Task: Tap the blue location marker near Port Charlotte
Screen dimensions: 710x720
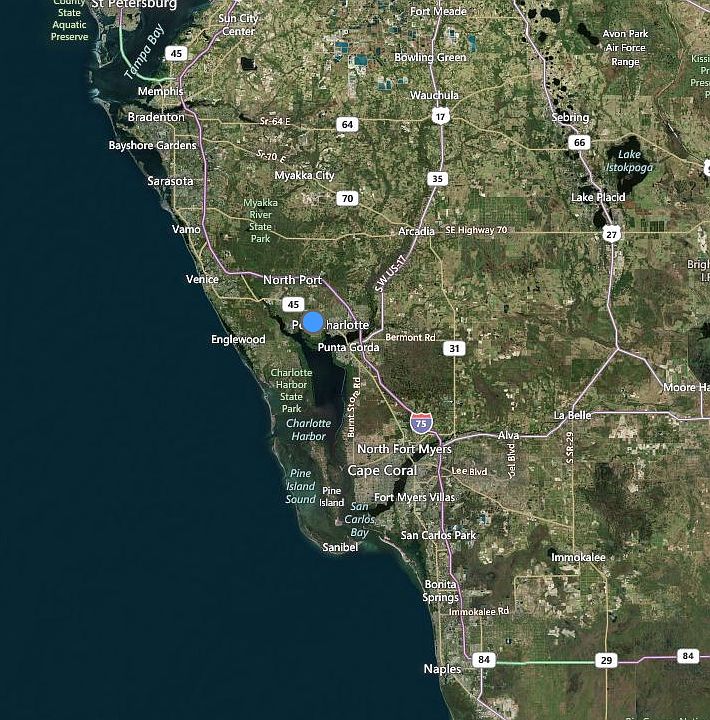Action: 313,322
